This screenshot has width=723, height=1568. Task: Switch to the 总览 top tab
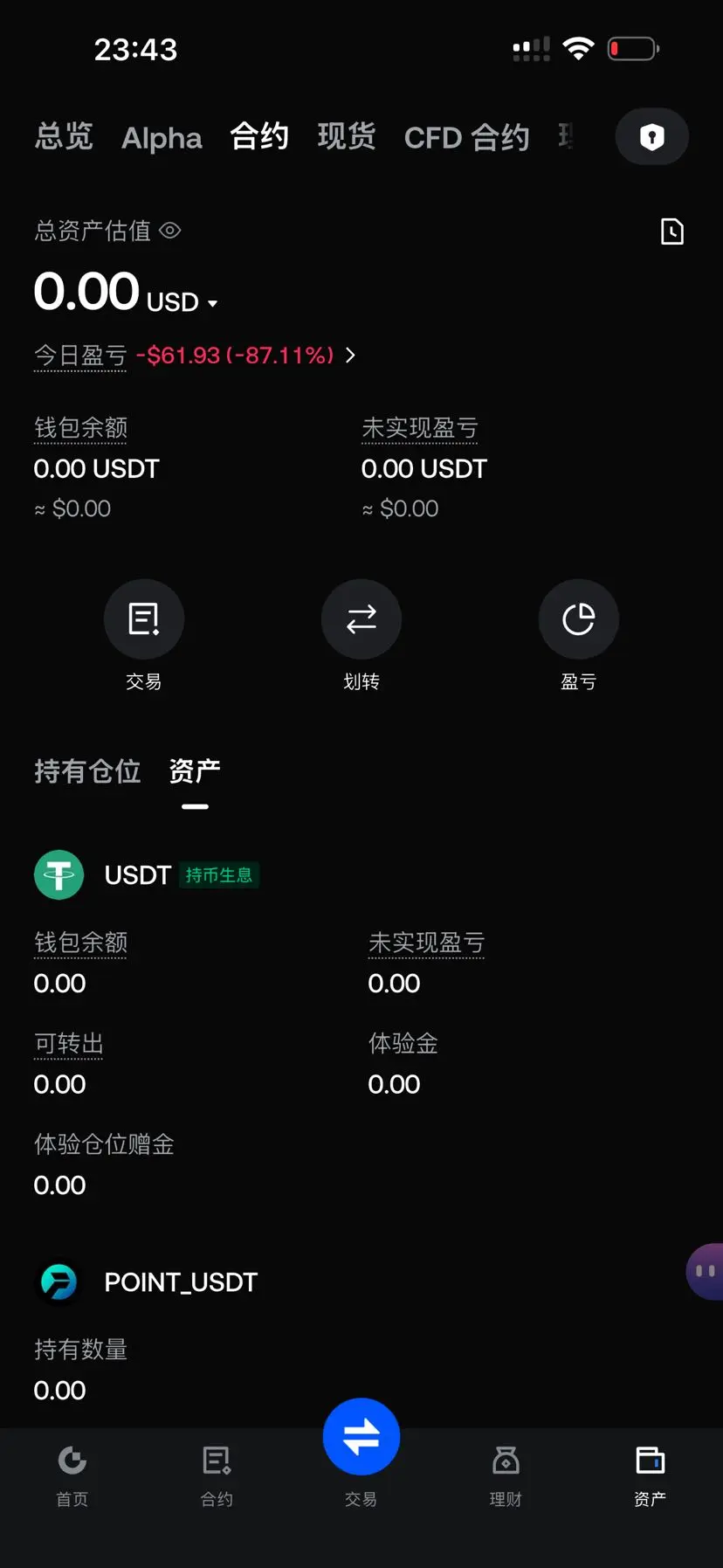[x=64, y=137]
